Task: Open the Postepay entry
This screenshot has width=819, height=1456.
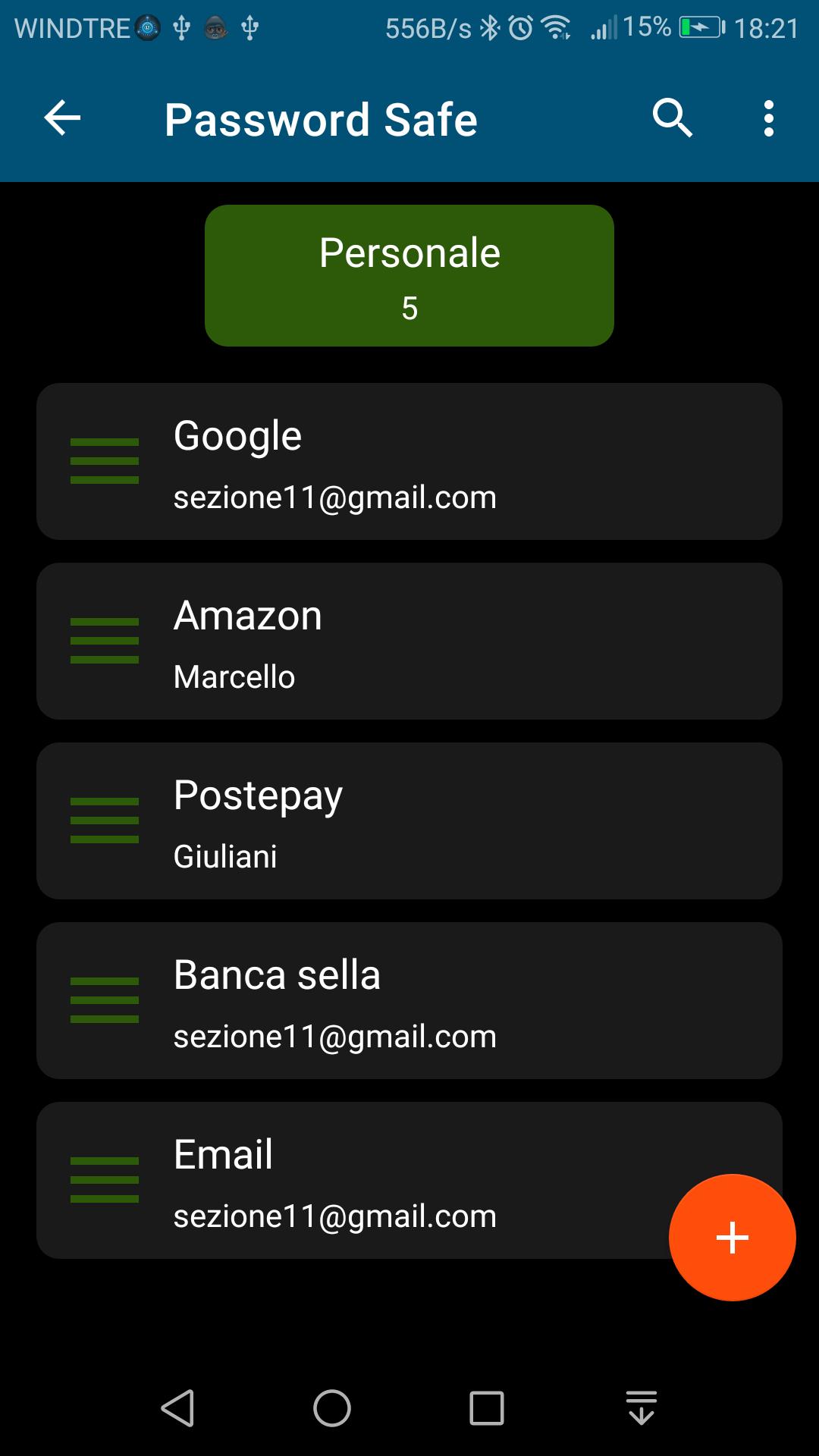Action: point(409,821)
